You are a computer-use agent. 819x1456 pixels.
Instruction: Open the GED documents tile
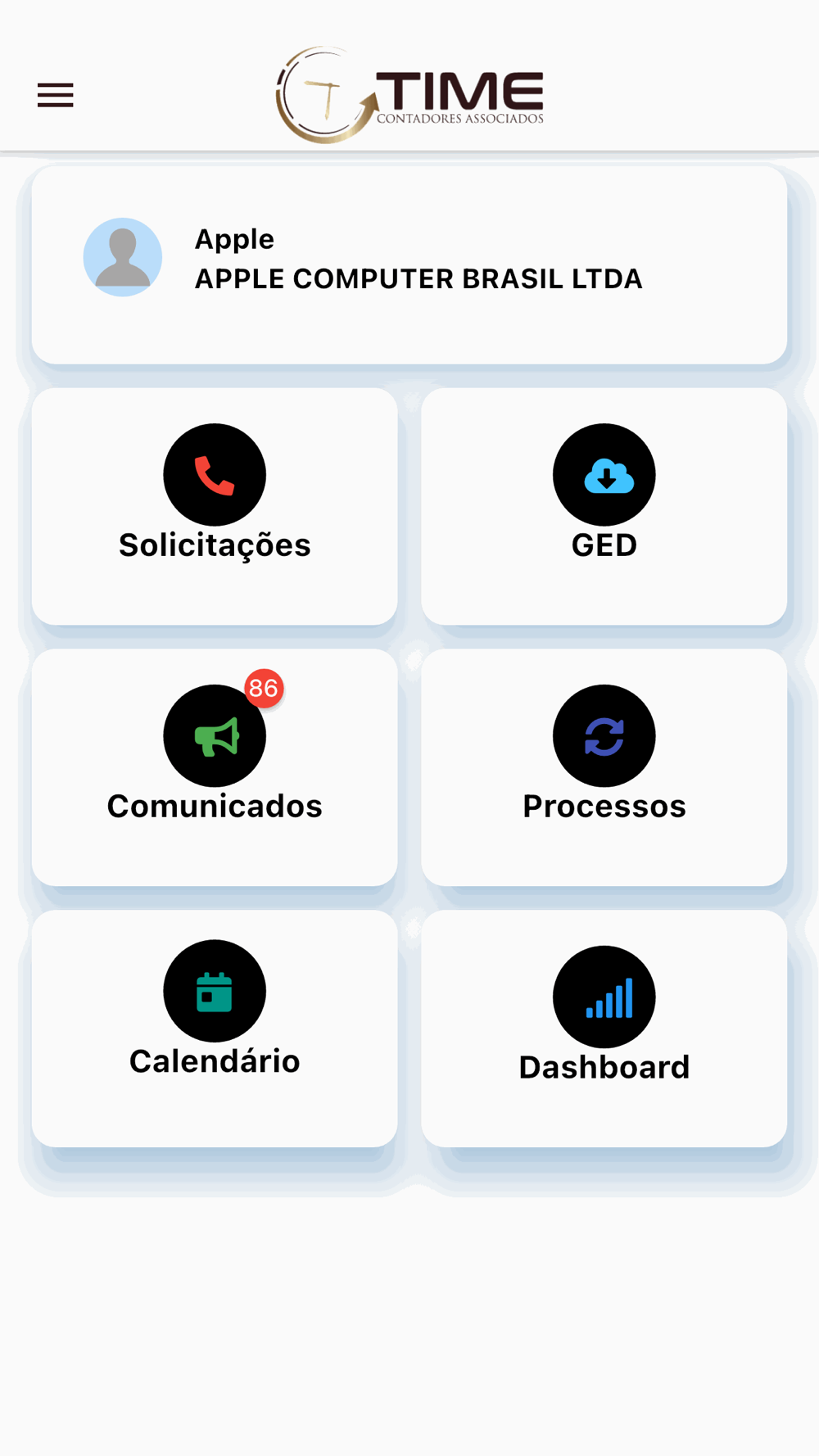point(604,506)
